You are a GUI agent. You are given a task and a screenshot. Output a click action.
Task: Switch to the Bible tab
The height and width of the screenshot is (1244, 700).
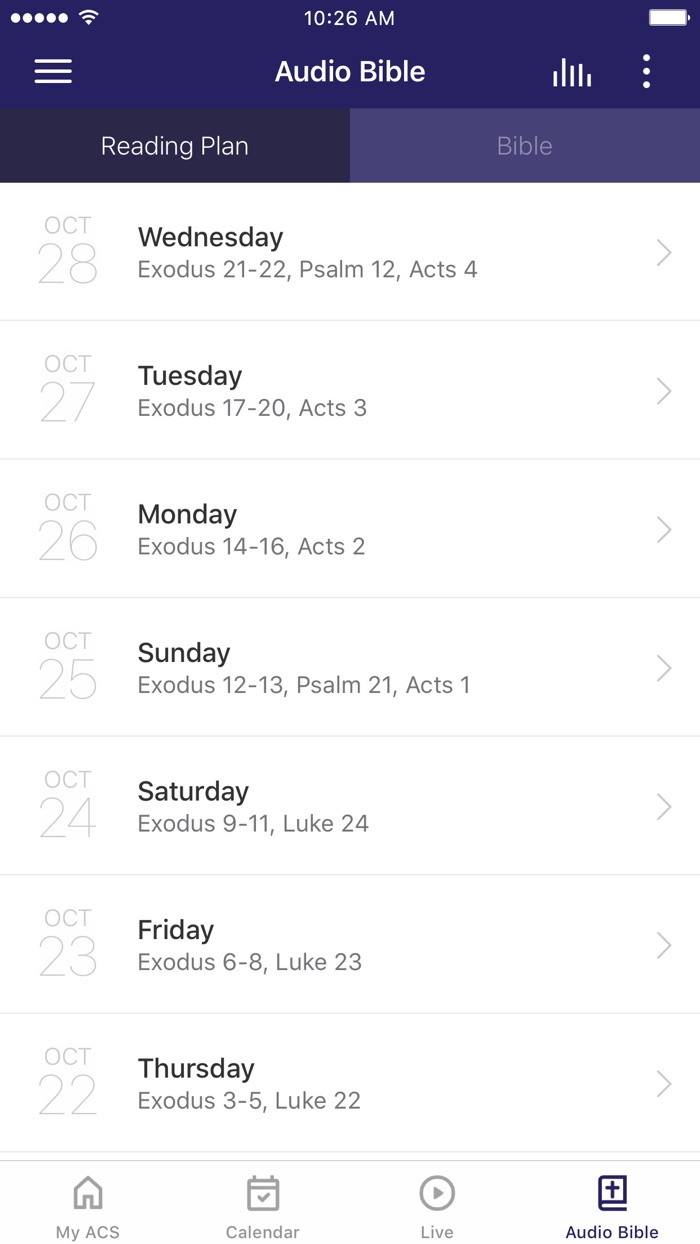(525, 146)
